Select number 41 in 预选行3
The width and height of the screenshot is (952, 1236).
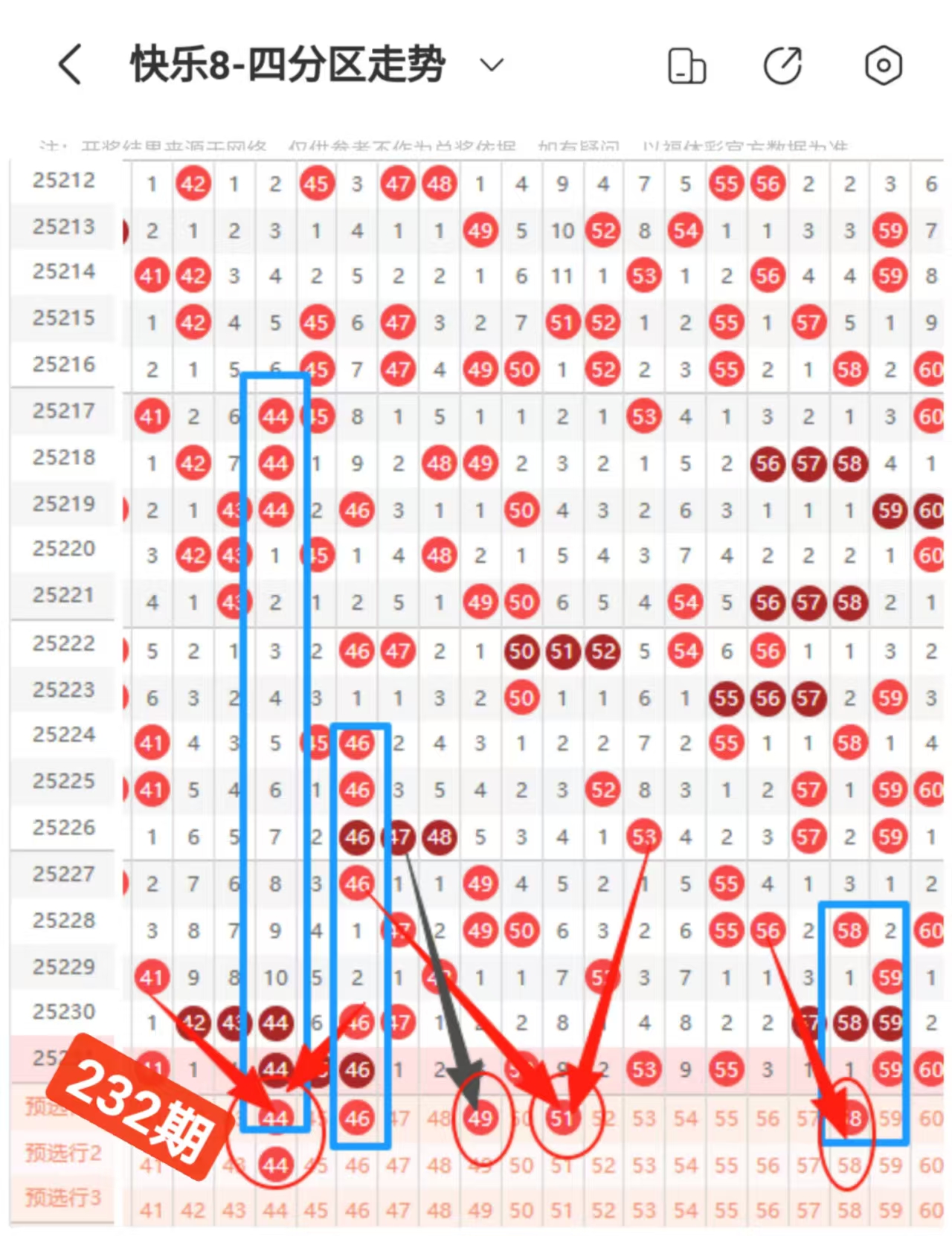152,1210
